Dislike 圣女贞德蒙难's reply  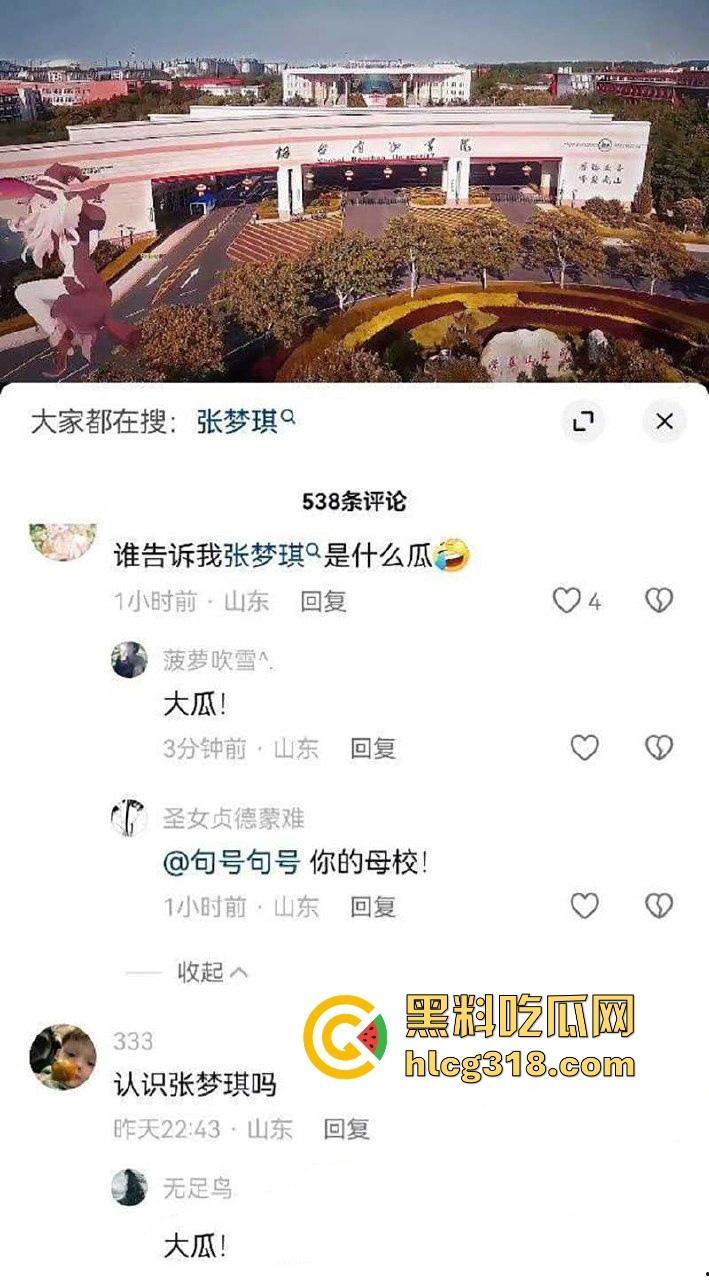tap(658, 906)
